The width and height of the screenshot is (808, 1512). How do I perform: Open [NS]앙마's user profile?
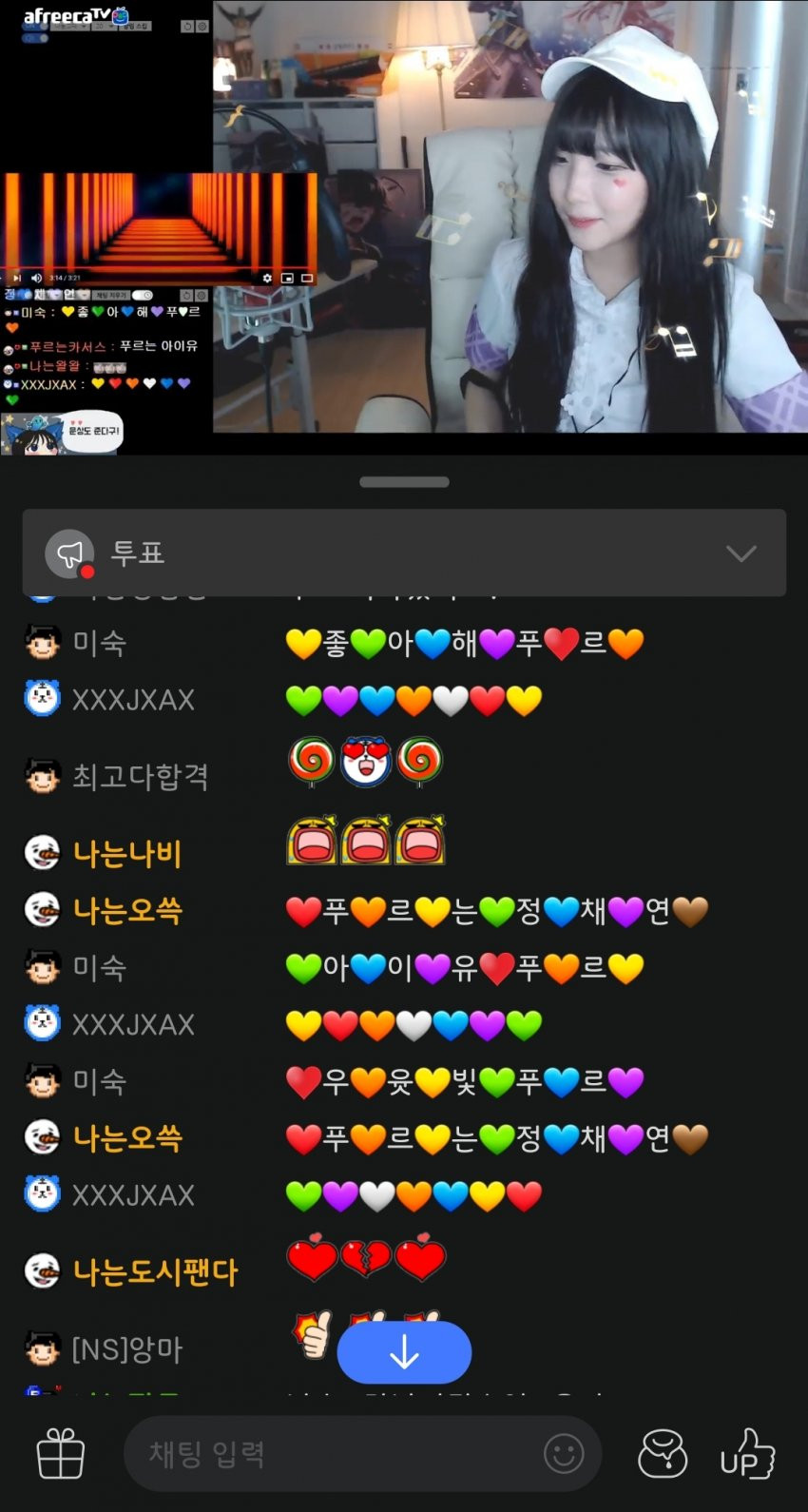coord(127,1348)
